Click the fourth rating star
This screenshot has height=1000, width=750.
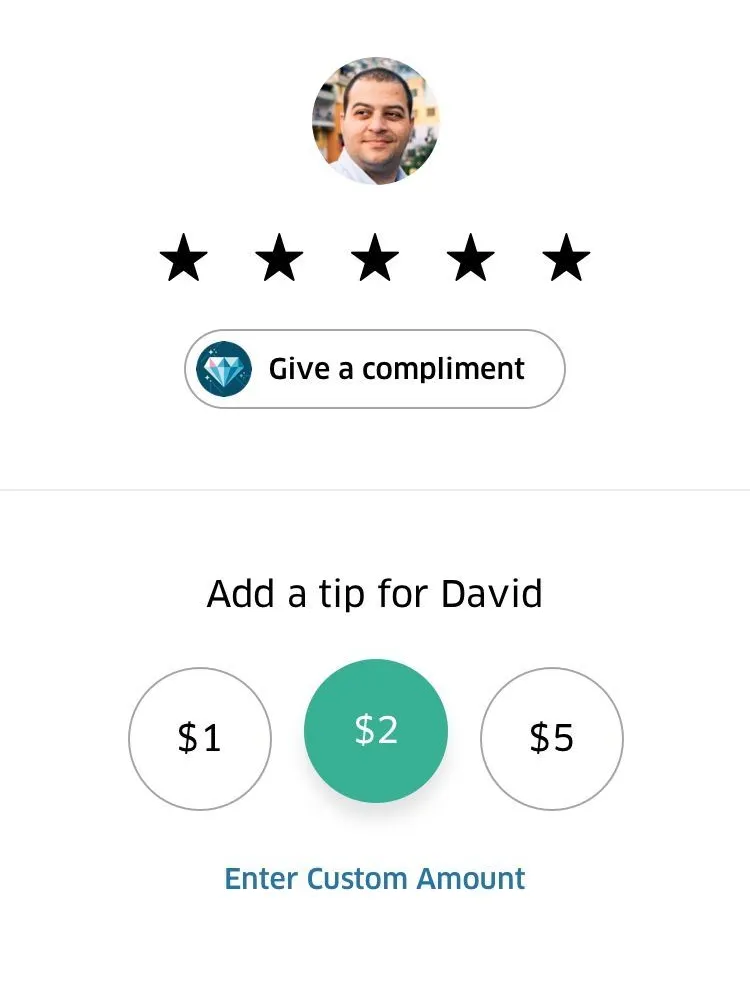click(x=471, y=257)
